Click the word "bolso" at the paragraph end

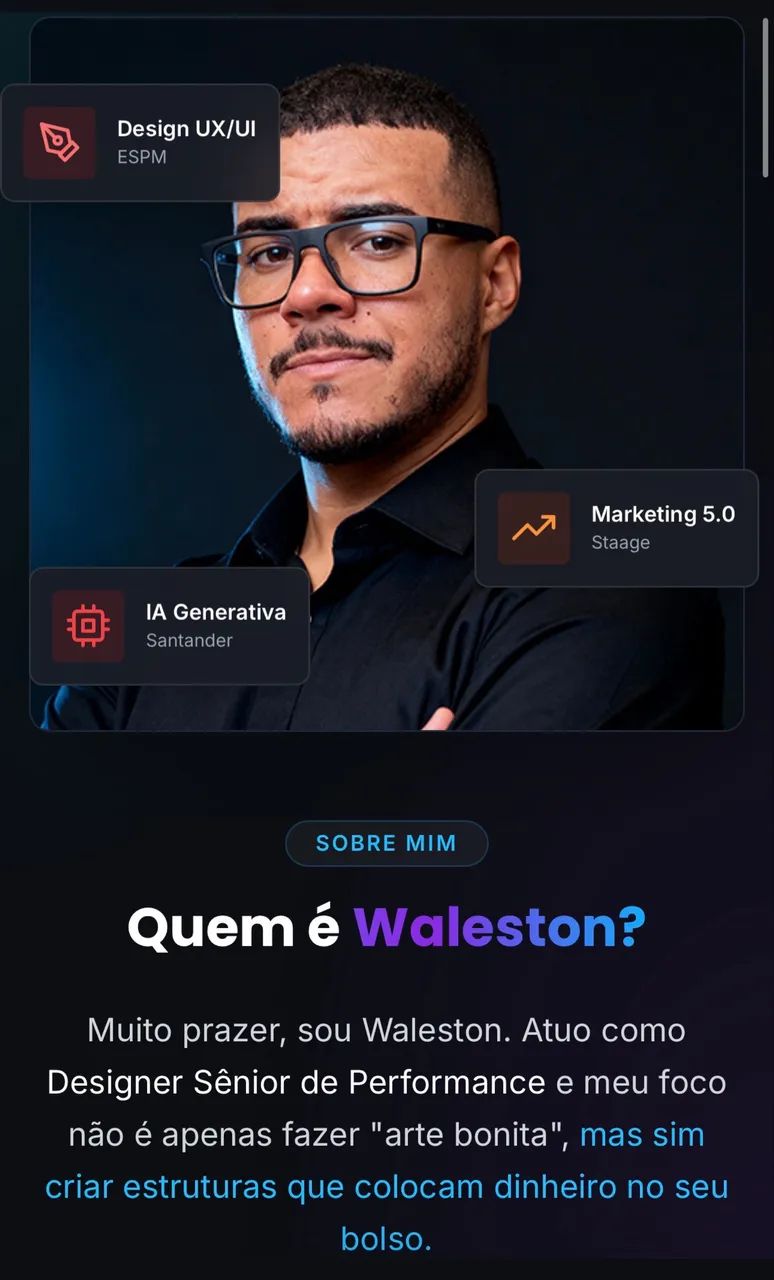coord(384,1239)
